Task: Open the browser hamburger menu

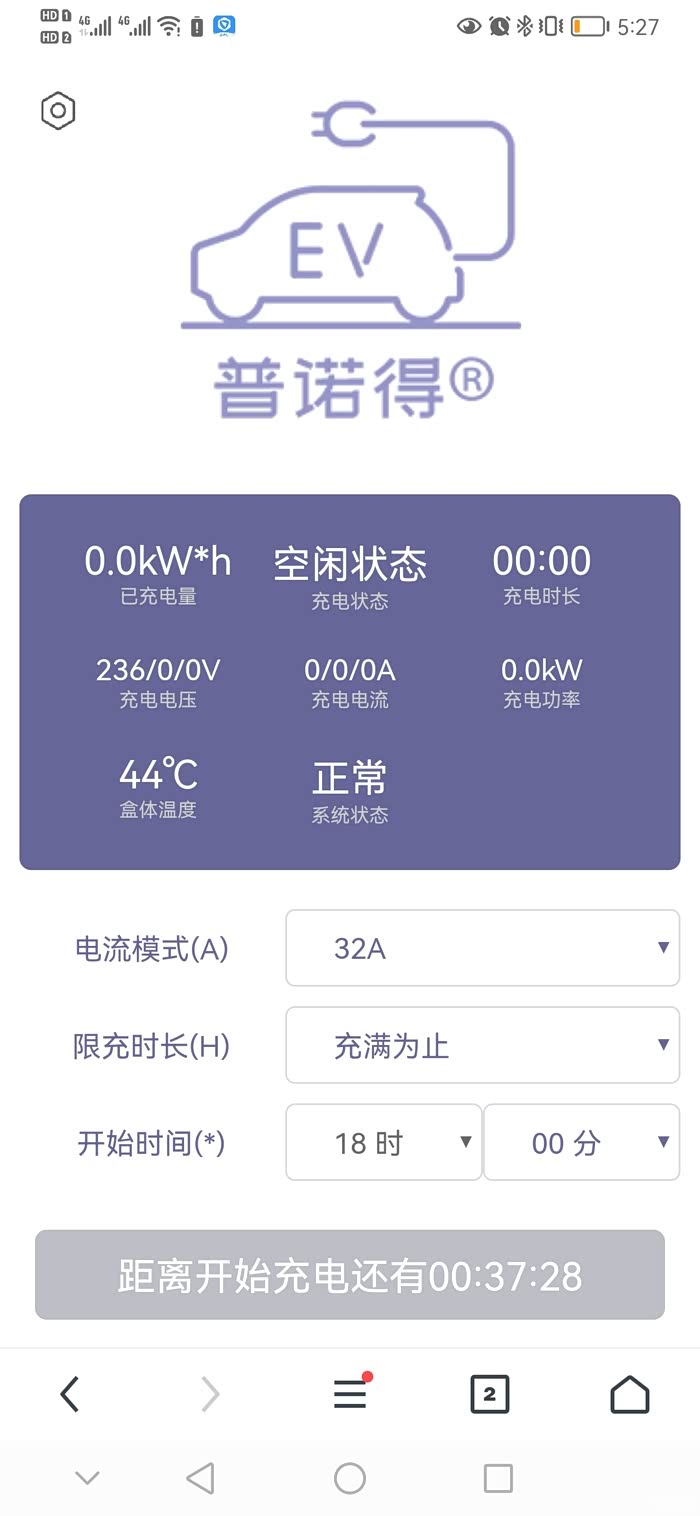Action: pyautogui.click(x=350, y=1394)
